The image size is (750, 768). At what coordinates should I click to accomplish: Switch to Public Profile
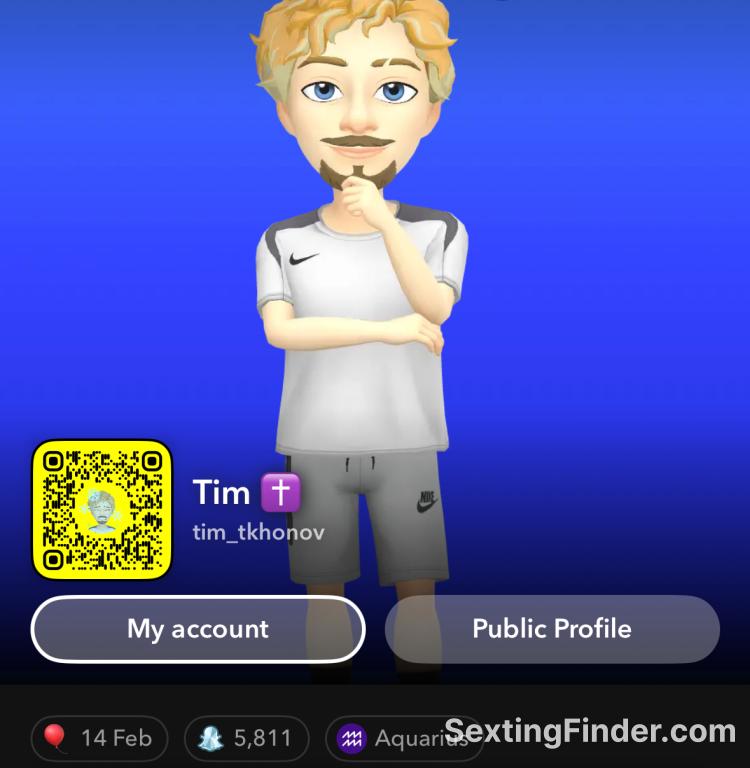click(552, 629)
